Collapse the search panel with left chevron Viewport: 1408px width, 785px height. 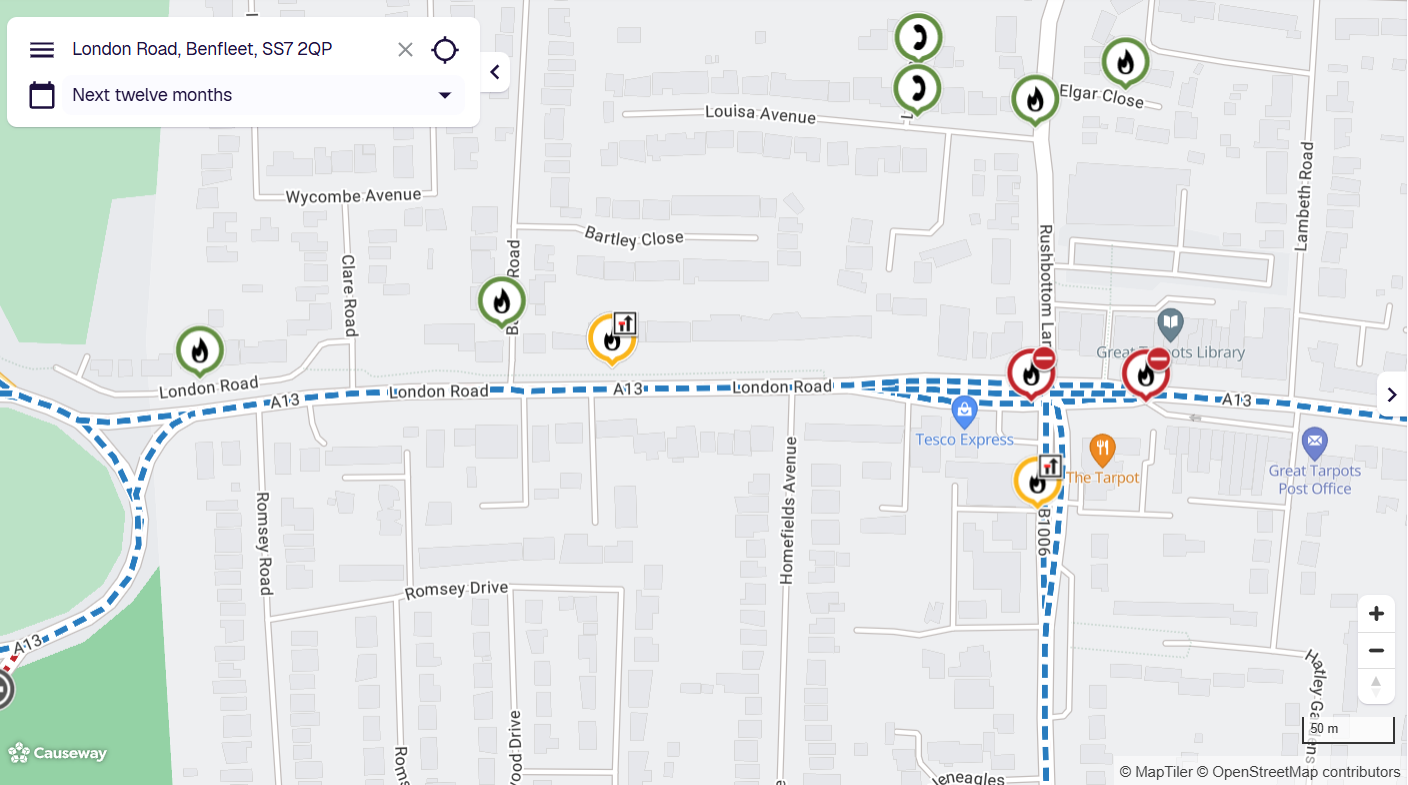pyautogui.click(x=494, y=72)
